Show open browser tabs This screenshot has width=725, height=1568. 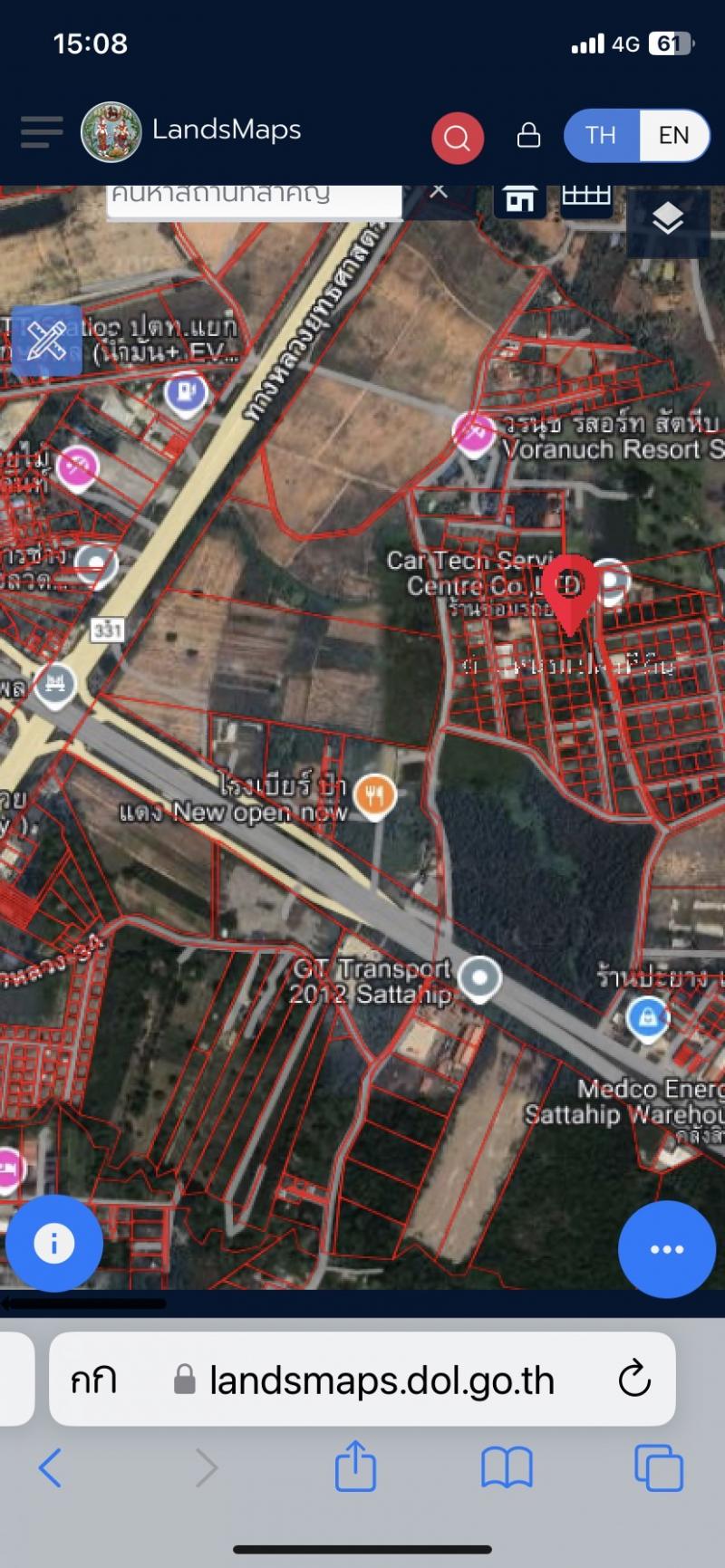(659, 1467)
